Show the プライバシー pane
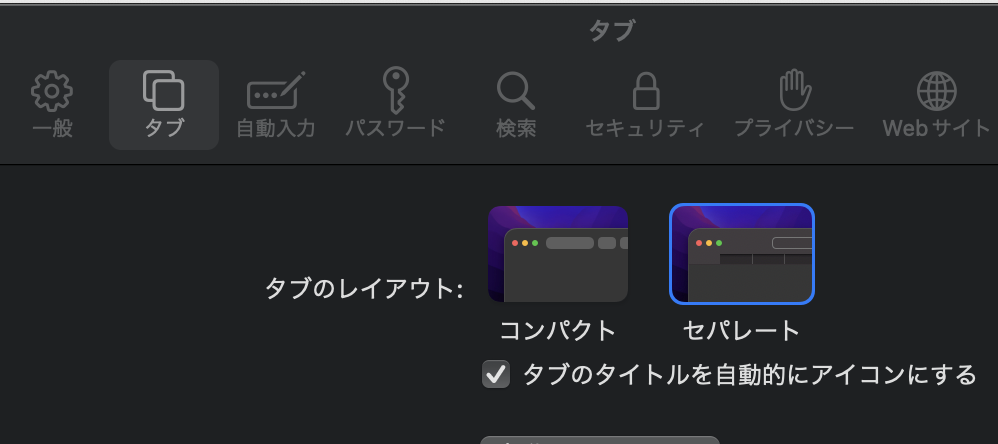The width and height of the screenshot is (998, 444). point(793,105)
